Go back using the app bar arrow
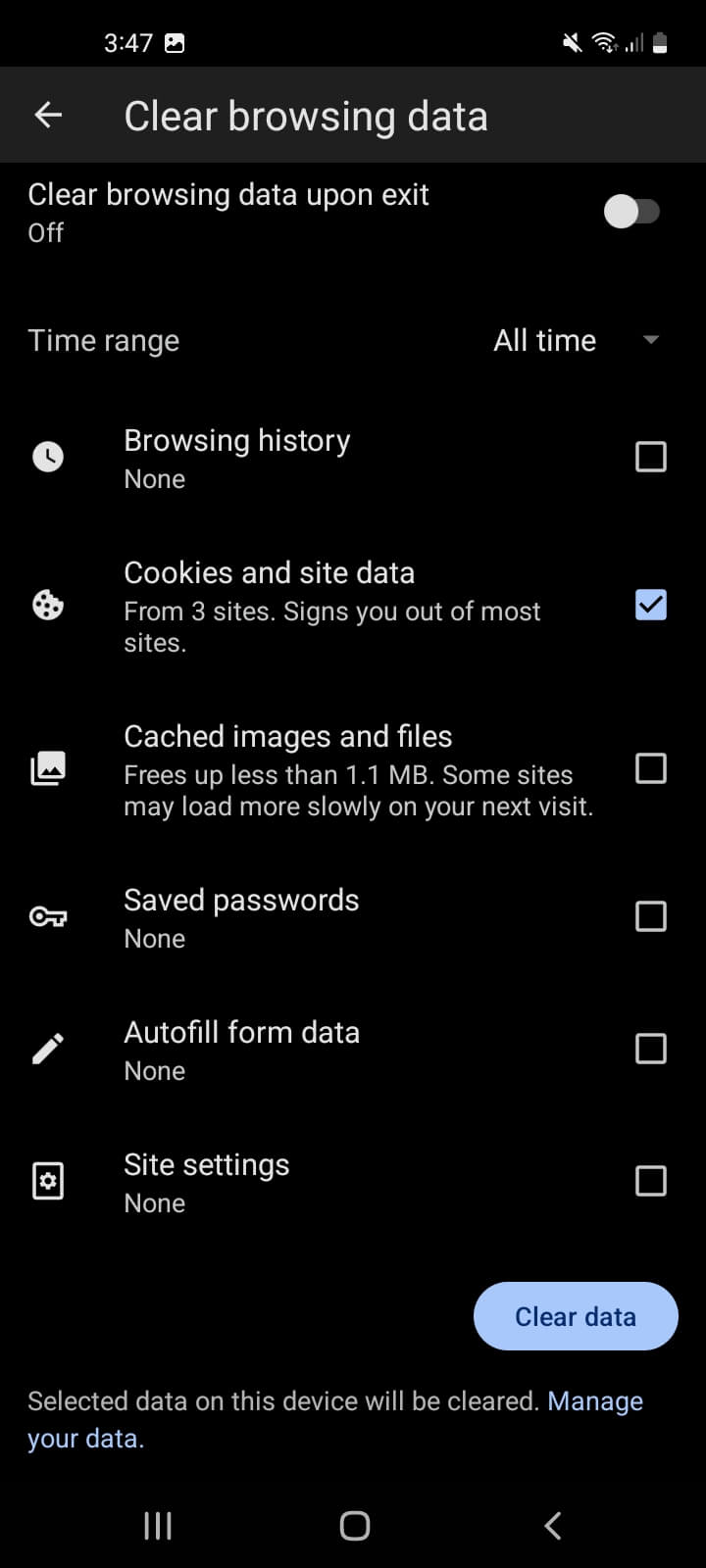The width and height of the screenshot is (706, 1568). [48, 116]
